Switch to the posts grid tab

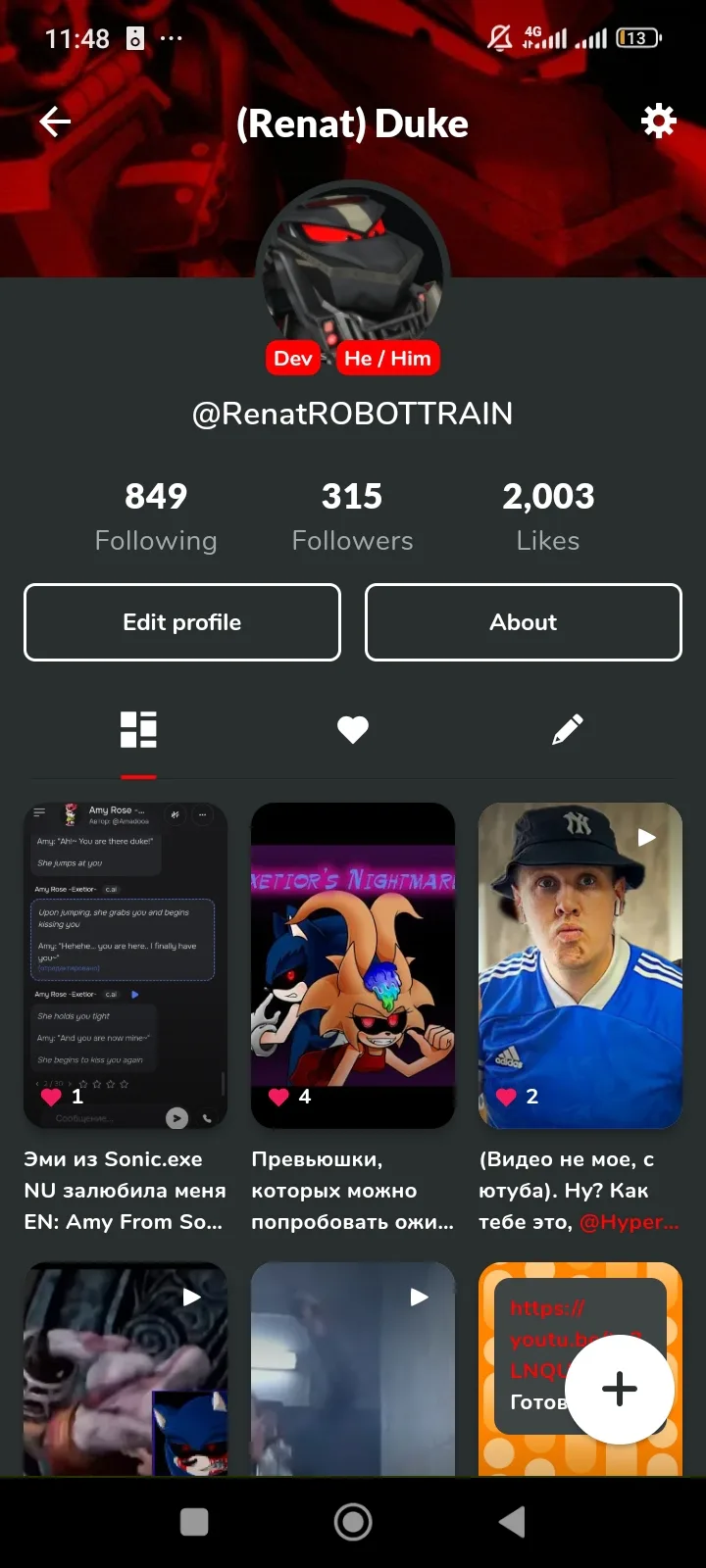(138, 730)
